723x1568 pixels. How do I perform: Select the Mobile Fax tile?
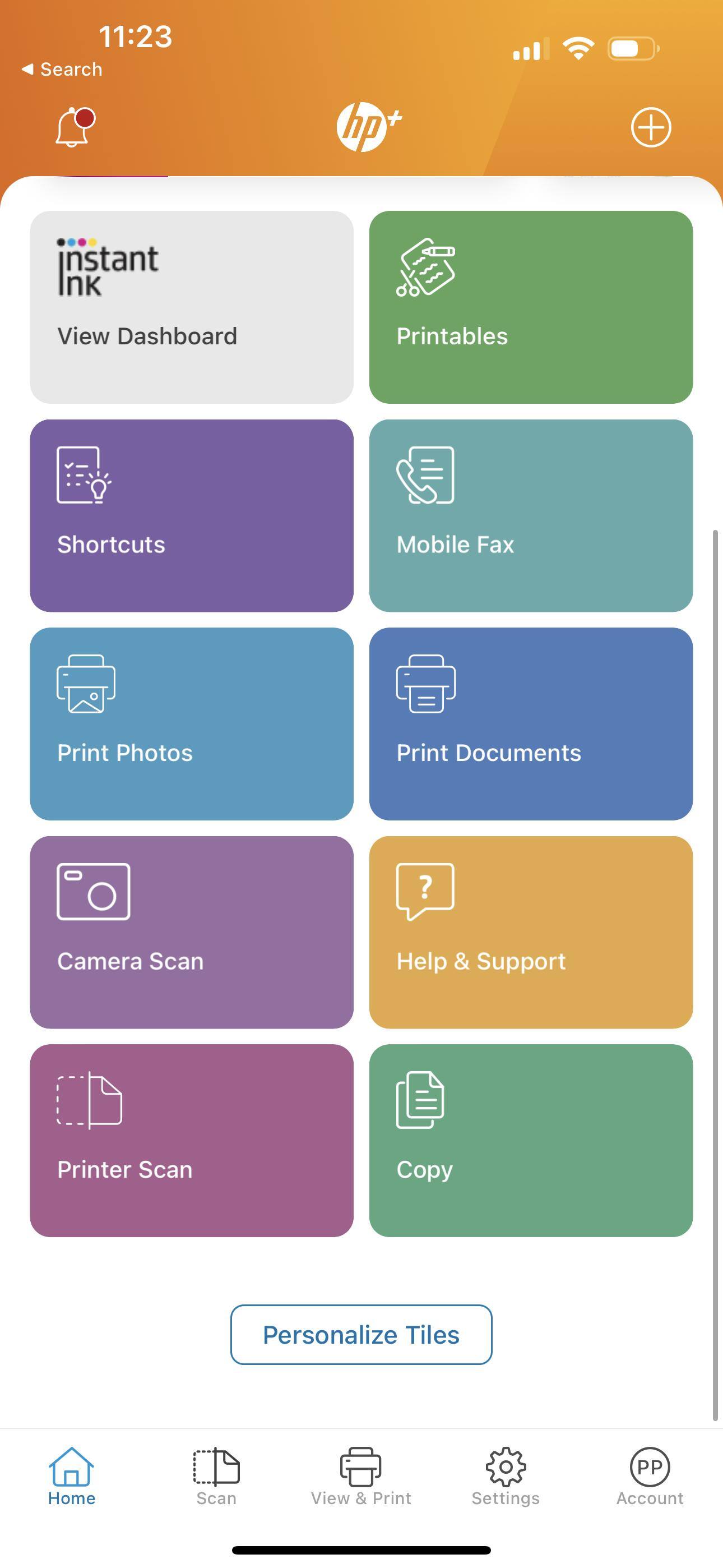tap(531, 515)
